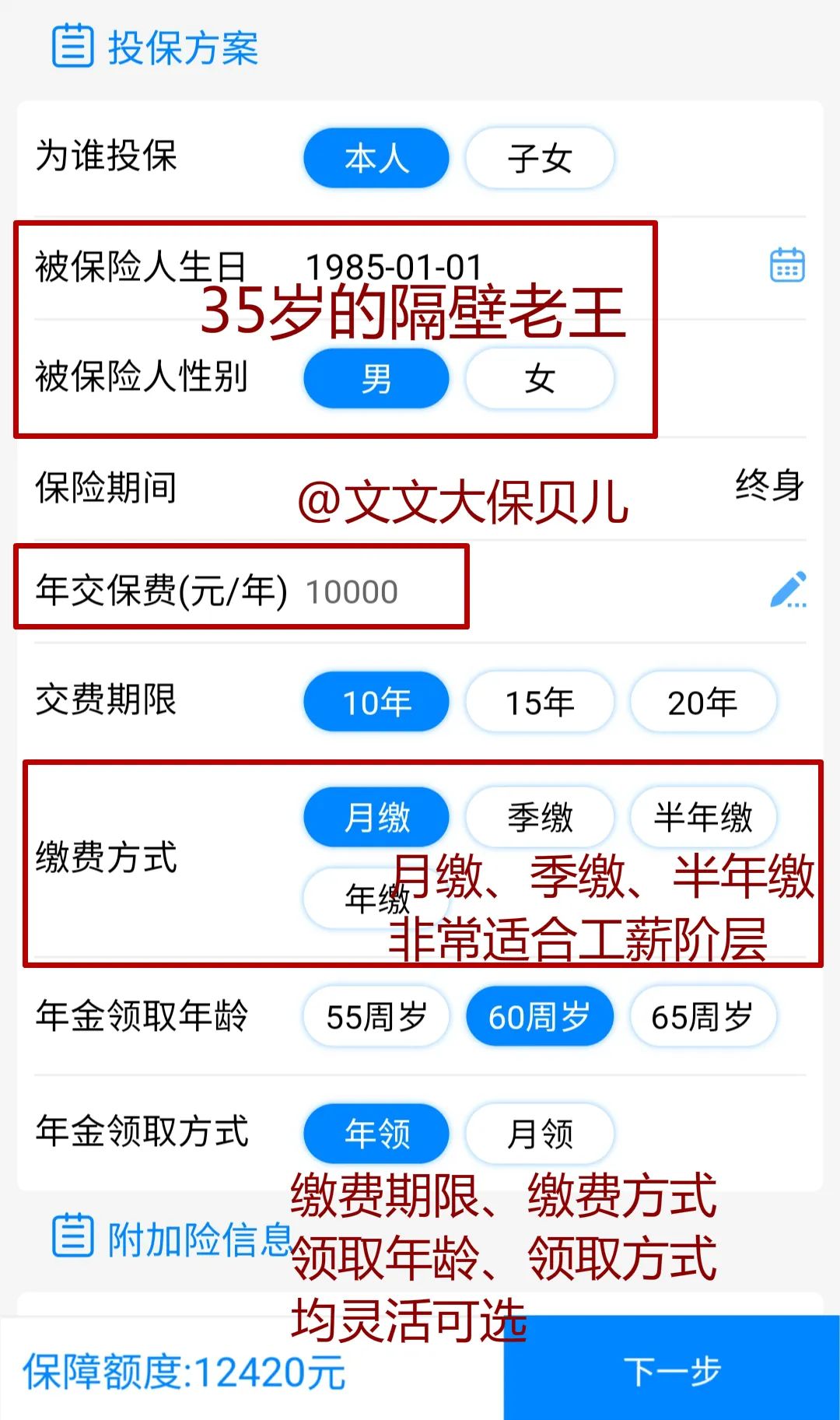Choose 半年缴 payment method
840x1420 pixels.
702,817
